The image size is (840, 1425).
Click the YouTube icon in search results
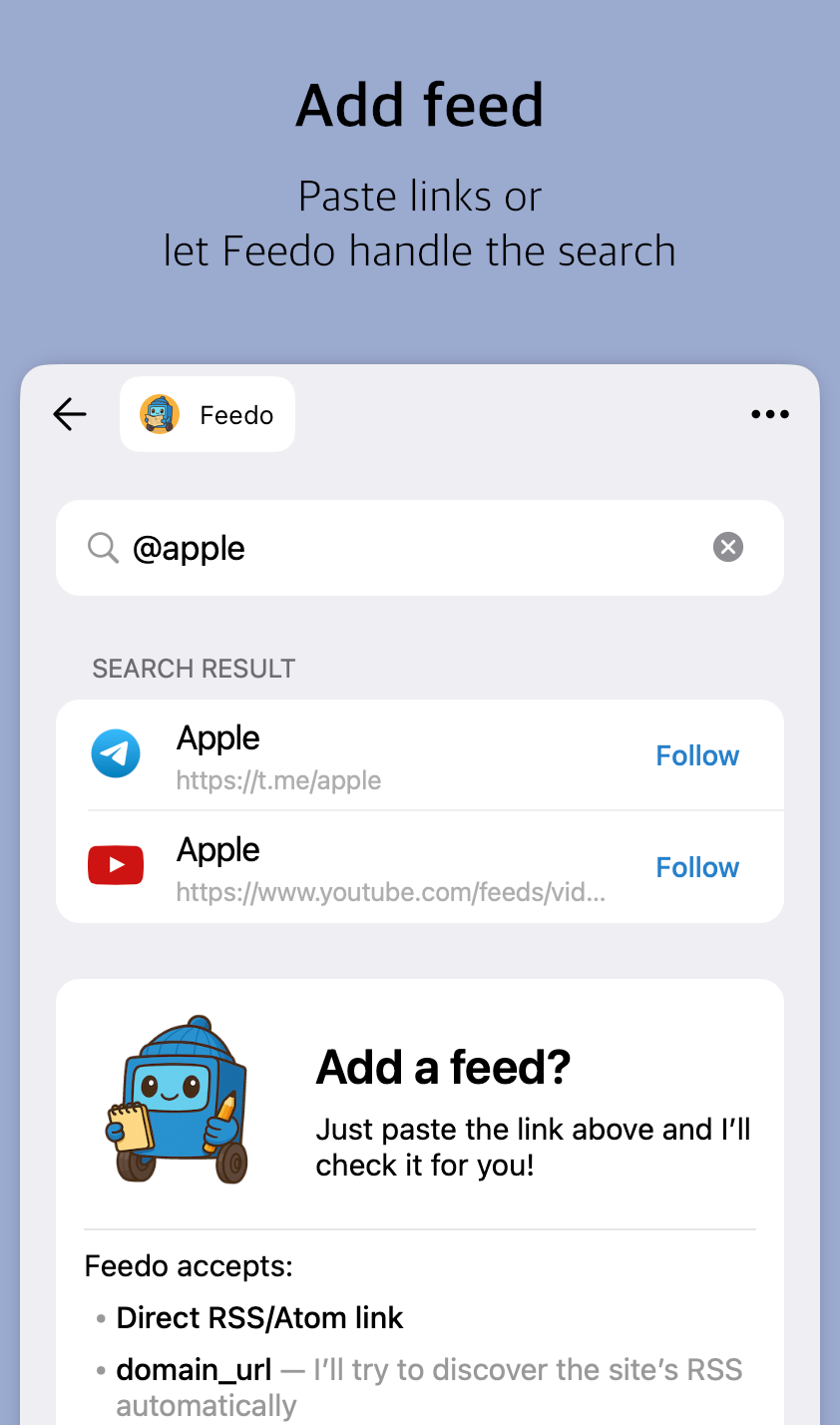pos(116,865)
